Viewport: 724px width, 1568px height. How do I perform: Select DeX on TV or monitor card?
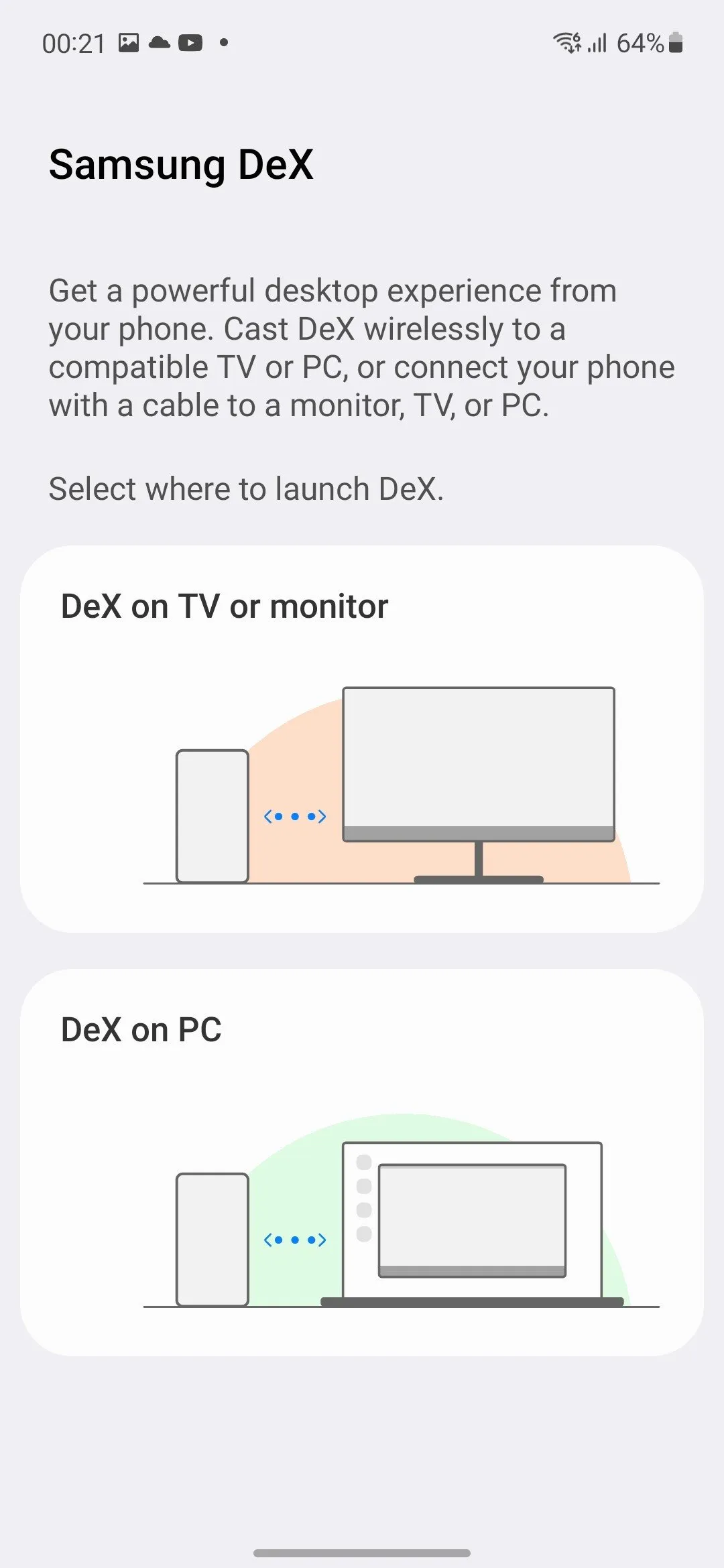pyautogui.click(x=362, y=738)
